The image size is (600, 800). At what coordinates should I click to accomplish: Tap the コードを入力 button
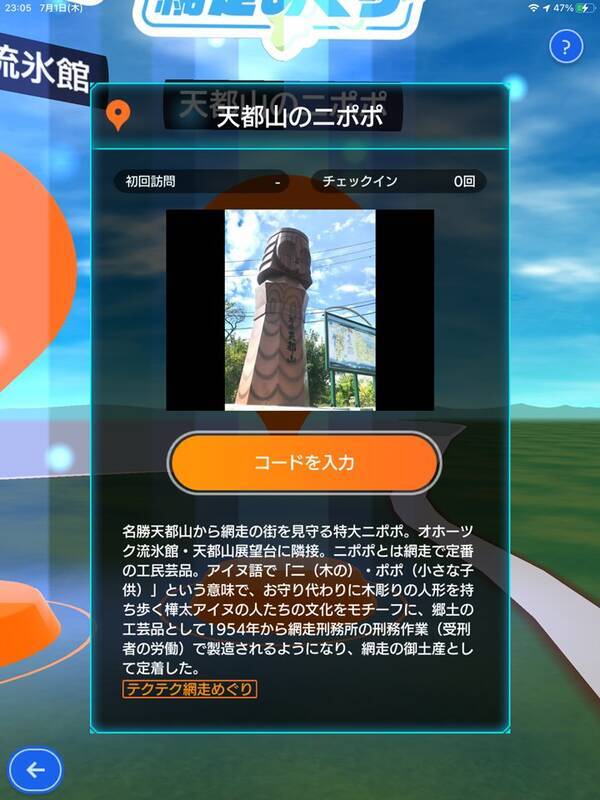click(304, 463)
